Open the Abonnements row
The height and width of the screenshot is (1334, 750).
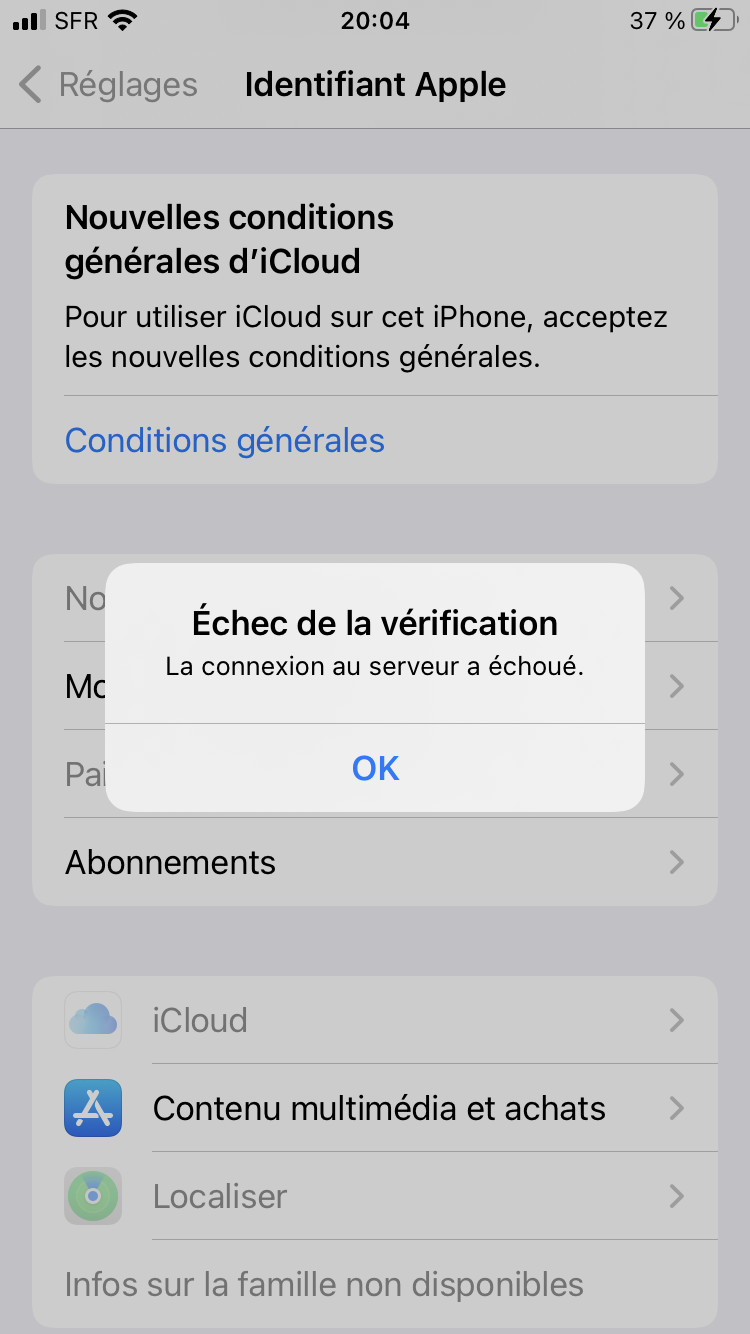374,862
